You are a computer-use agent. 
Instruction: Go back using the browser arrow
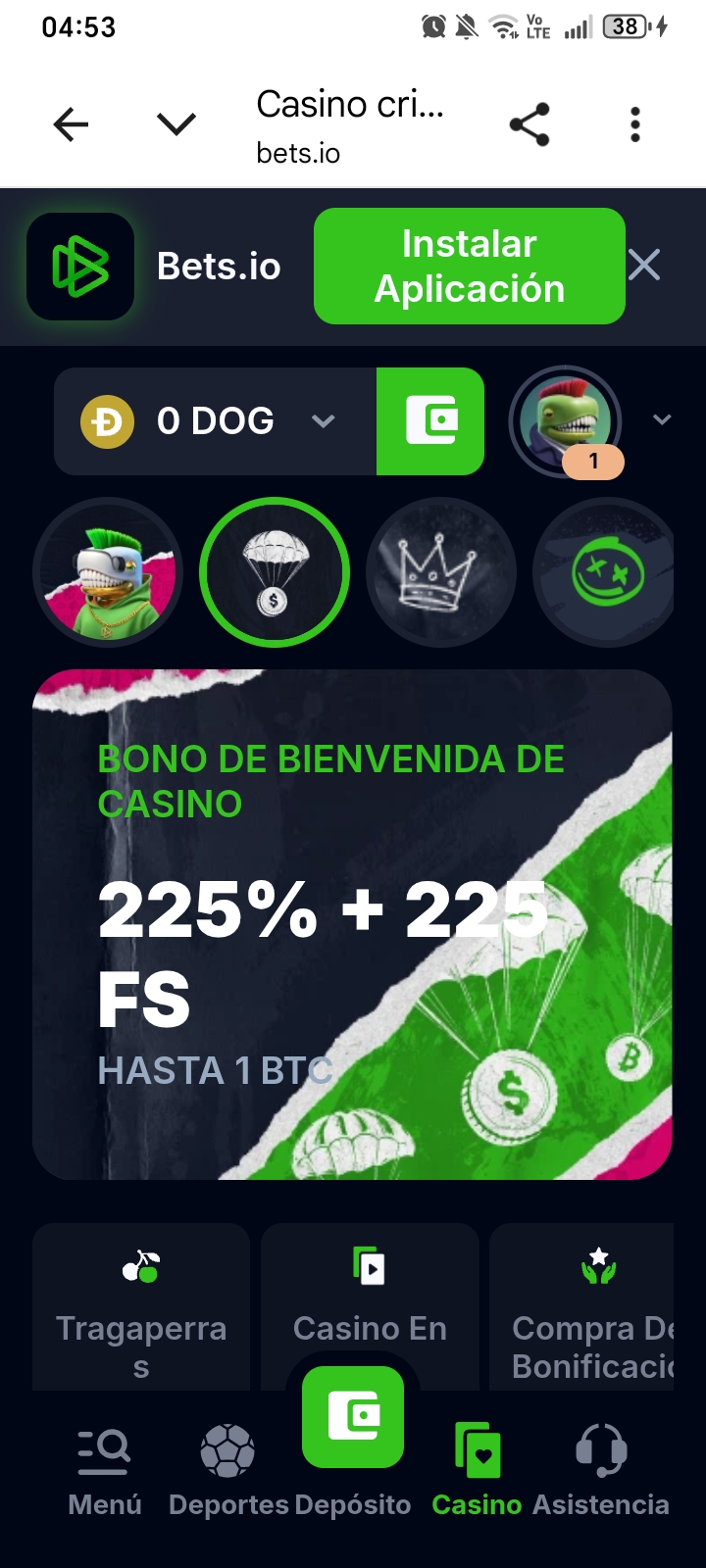tap(71, 124)
